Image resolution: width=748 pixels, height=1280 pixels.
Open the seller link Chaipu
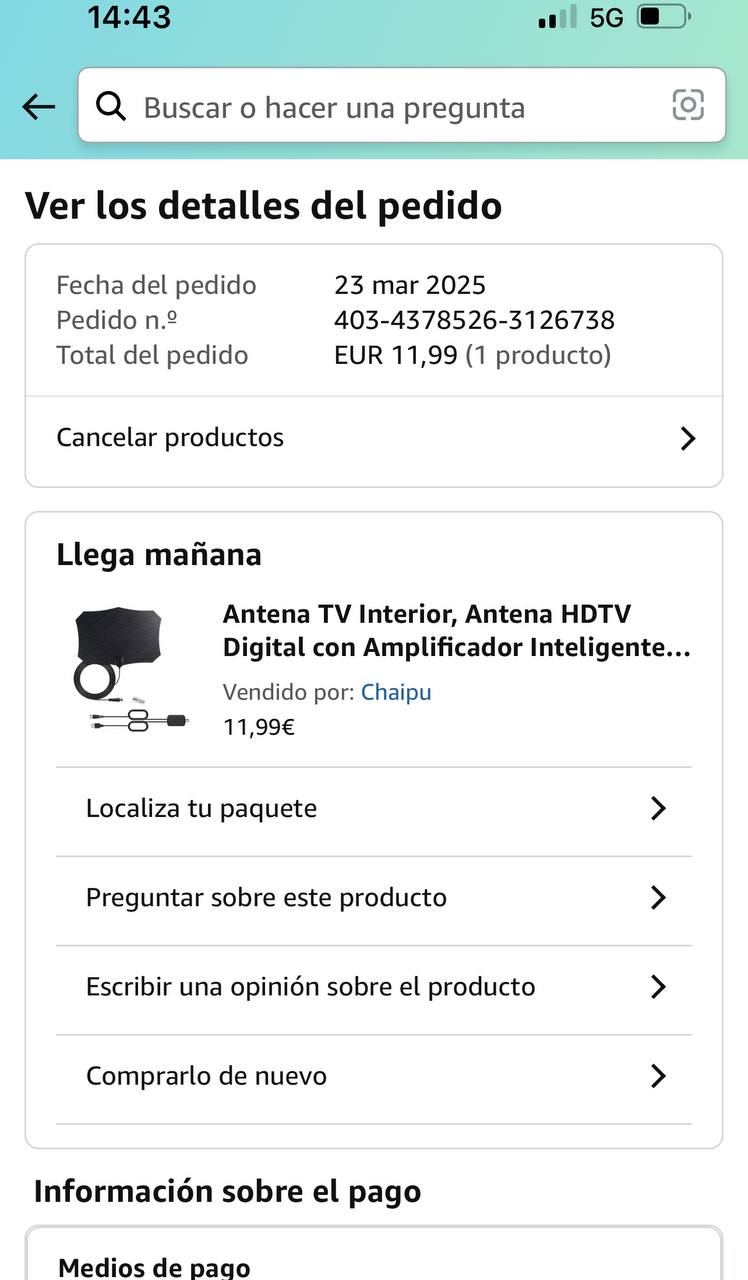[396, 692]
